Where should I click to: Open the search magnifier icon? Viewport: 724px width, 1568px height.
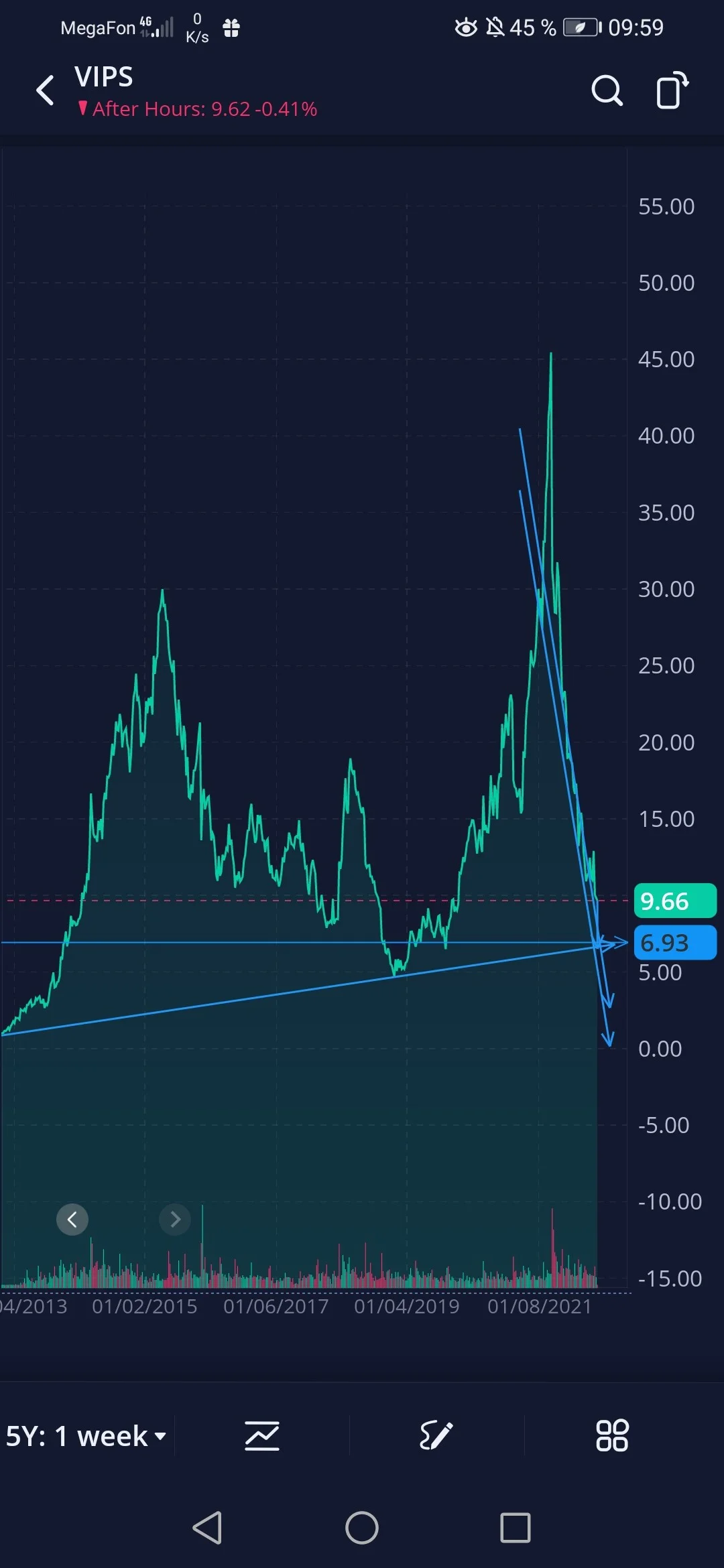607,90
